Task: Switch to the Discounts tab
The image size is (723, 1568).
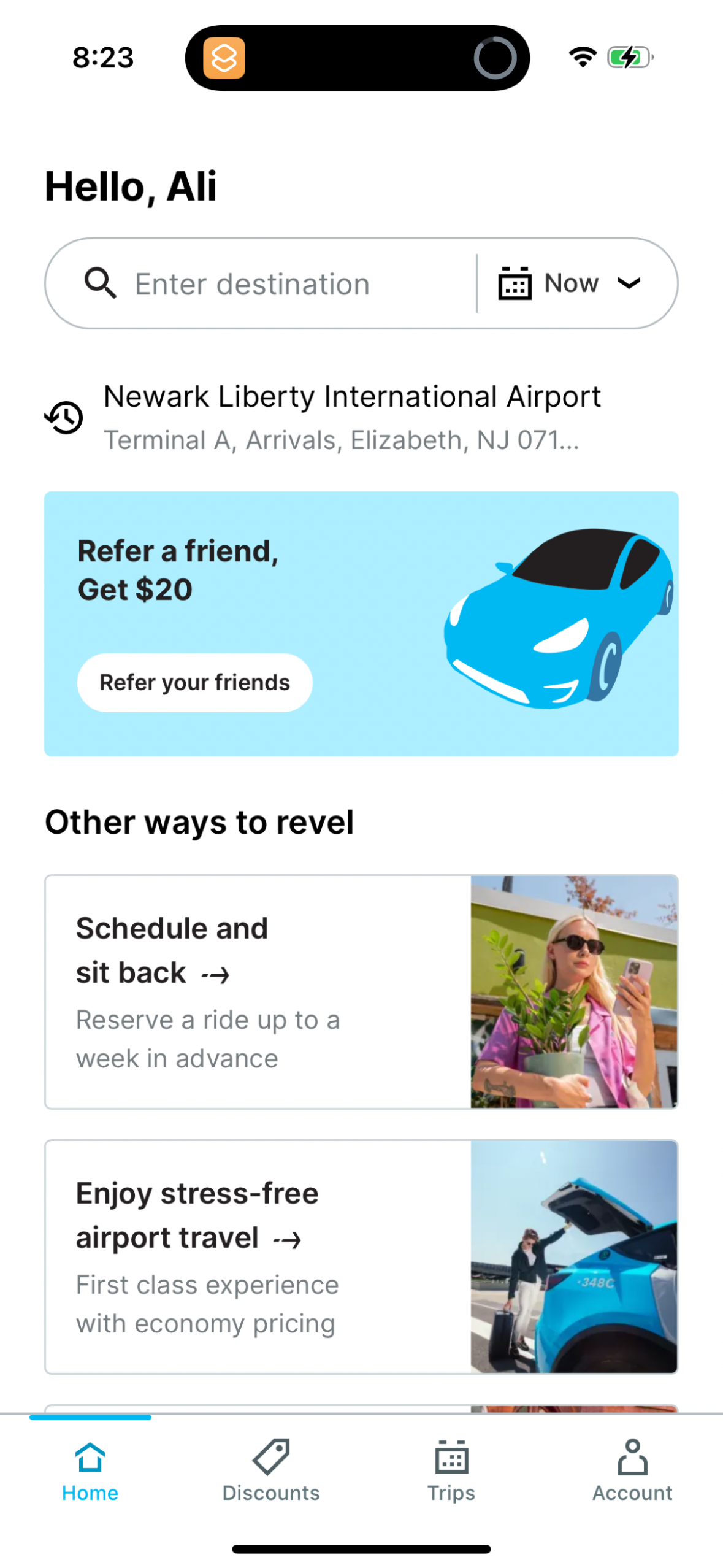Action: [270, 1478]
